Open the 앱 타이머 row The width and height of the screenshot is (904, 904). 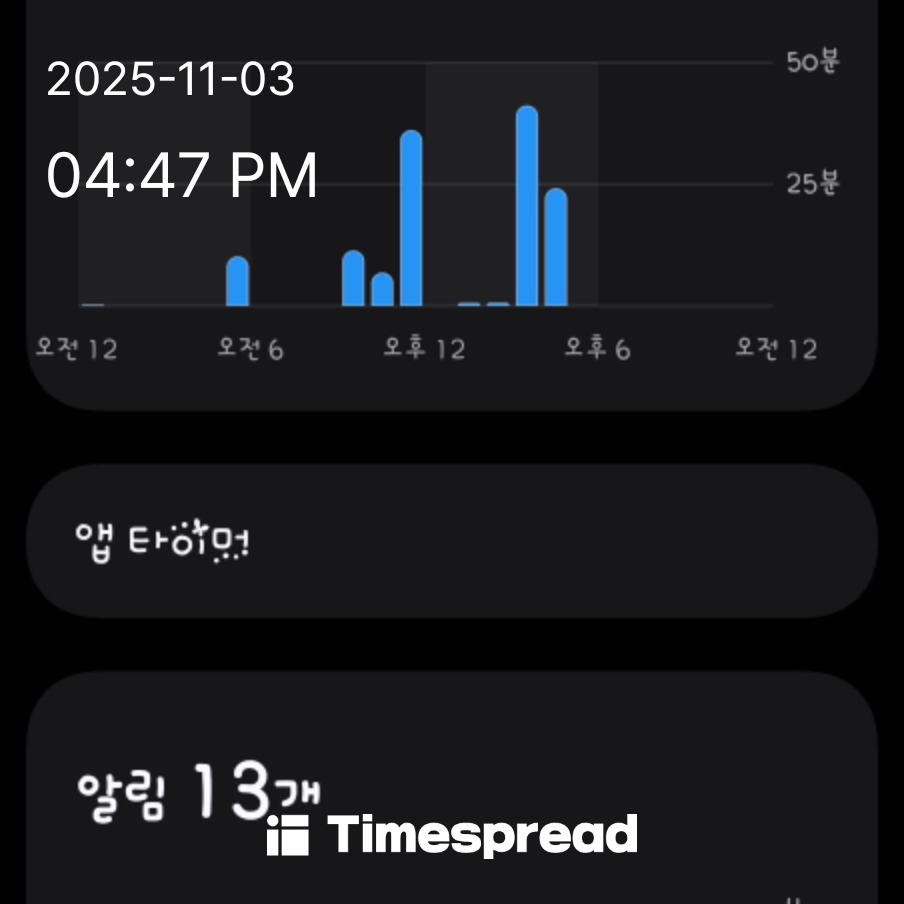point(450,541)
